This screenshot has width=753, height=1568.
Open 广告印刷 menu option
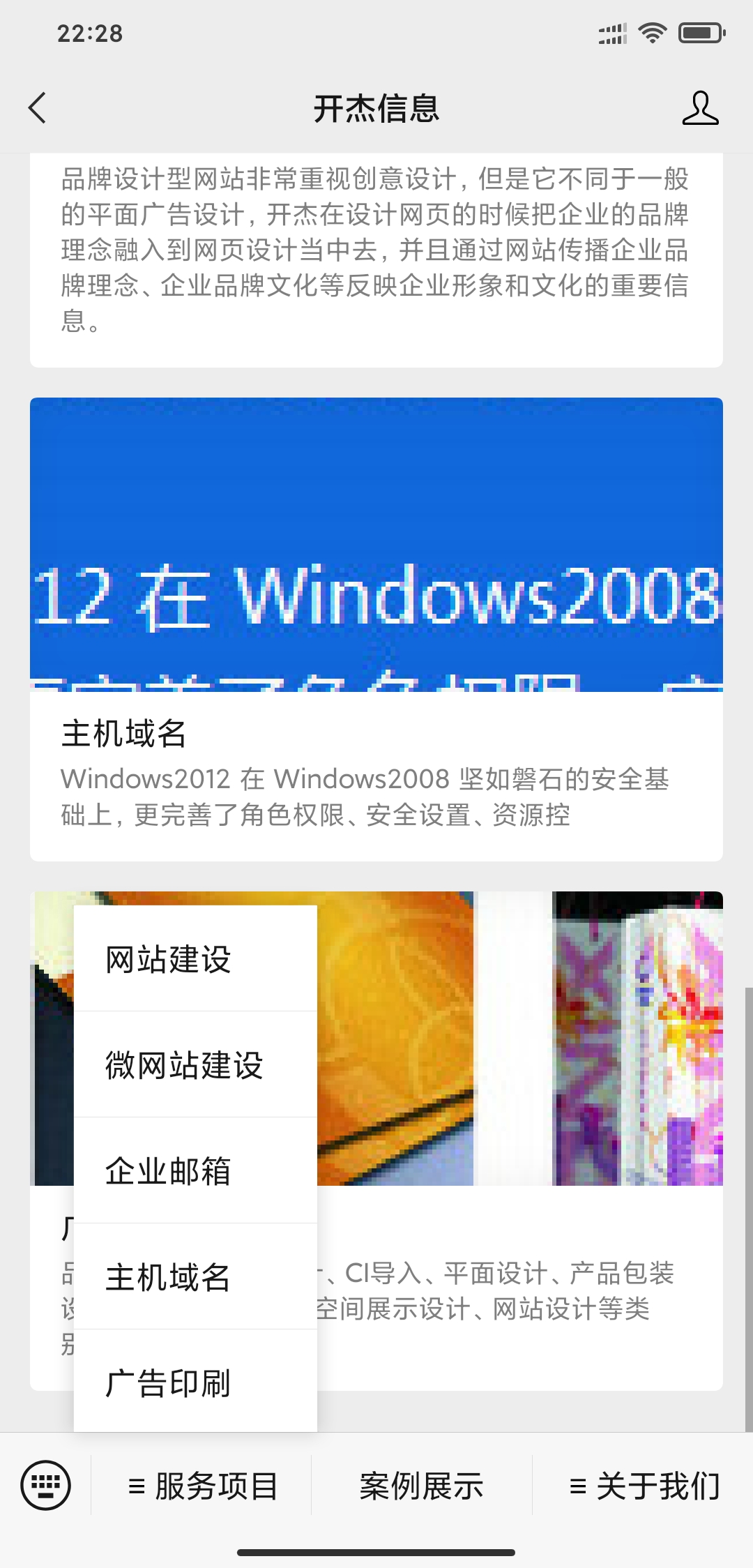pos(195,1383)
